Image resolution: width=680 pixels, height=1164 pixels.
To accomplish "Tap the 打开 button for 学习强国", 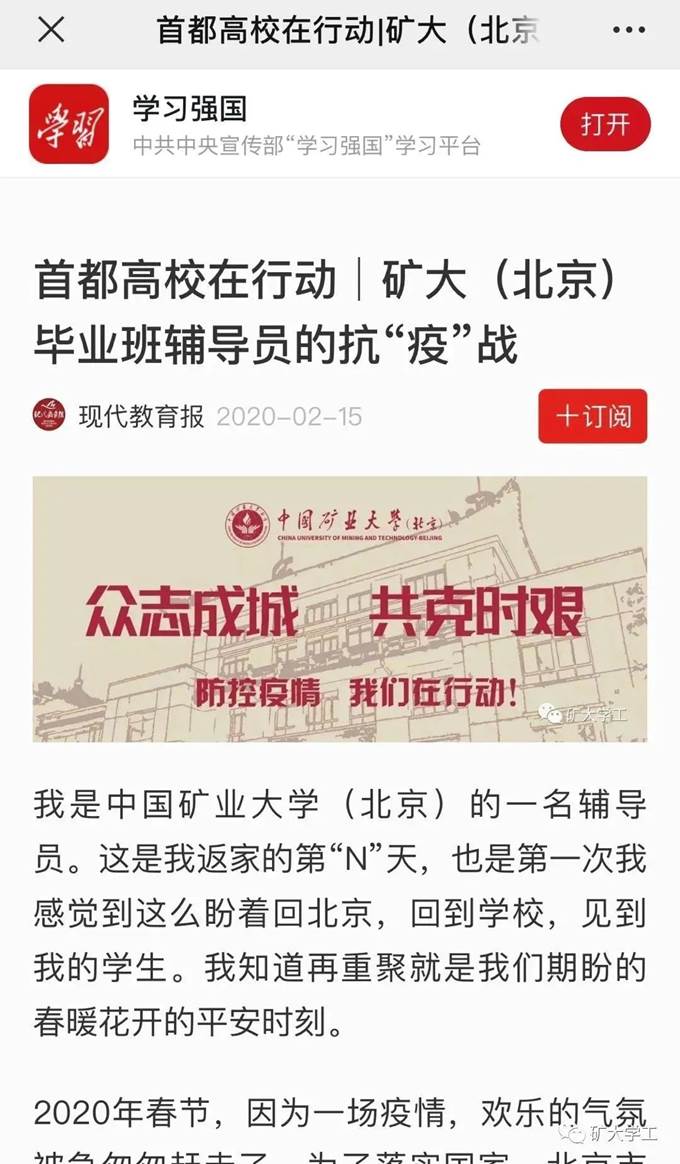I will (605, 124).
